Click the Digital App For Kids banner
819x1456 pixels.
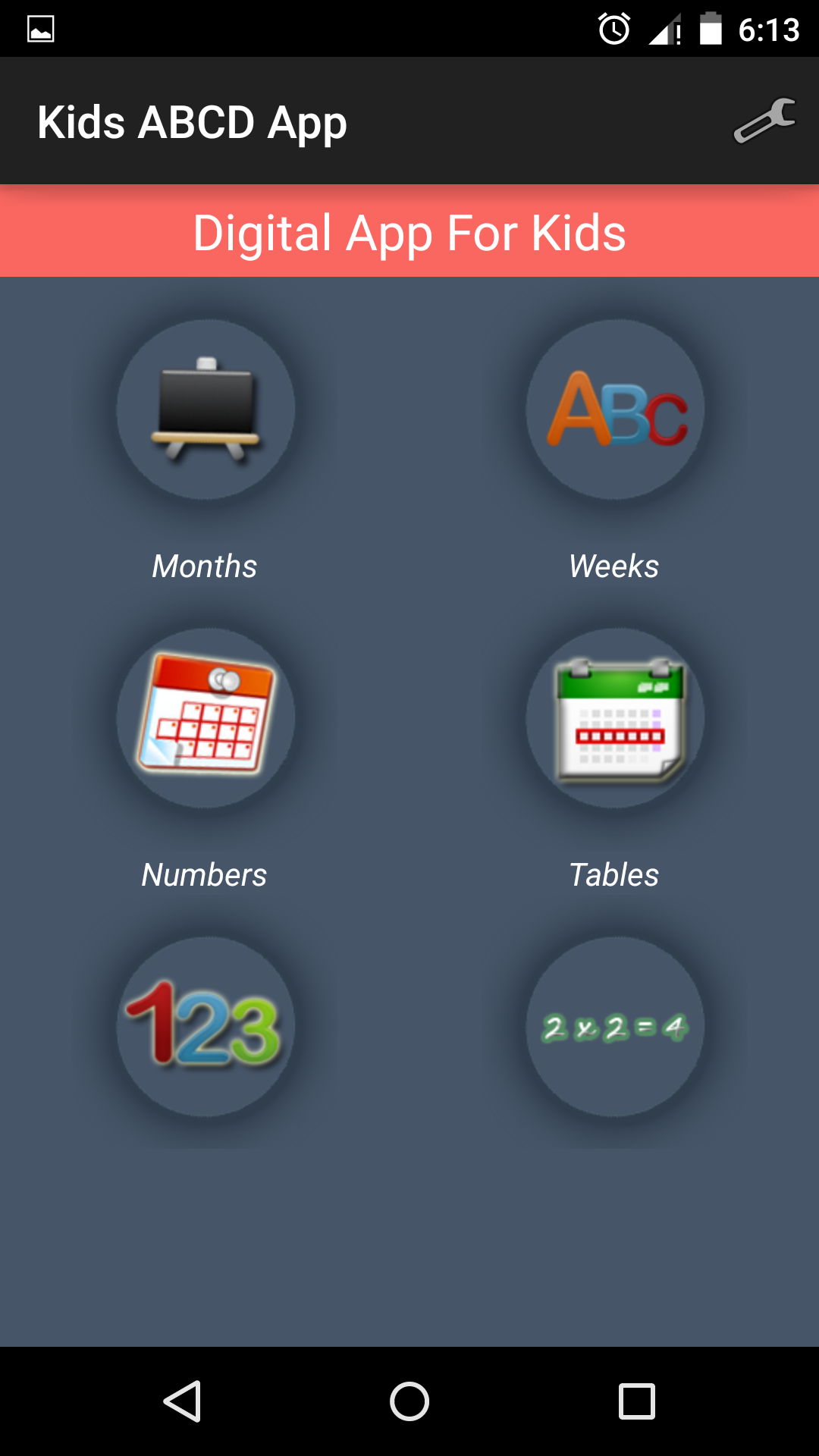tap(409, 231)
